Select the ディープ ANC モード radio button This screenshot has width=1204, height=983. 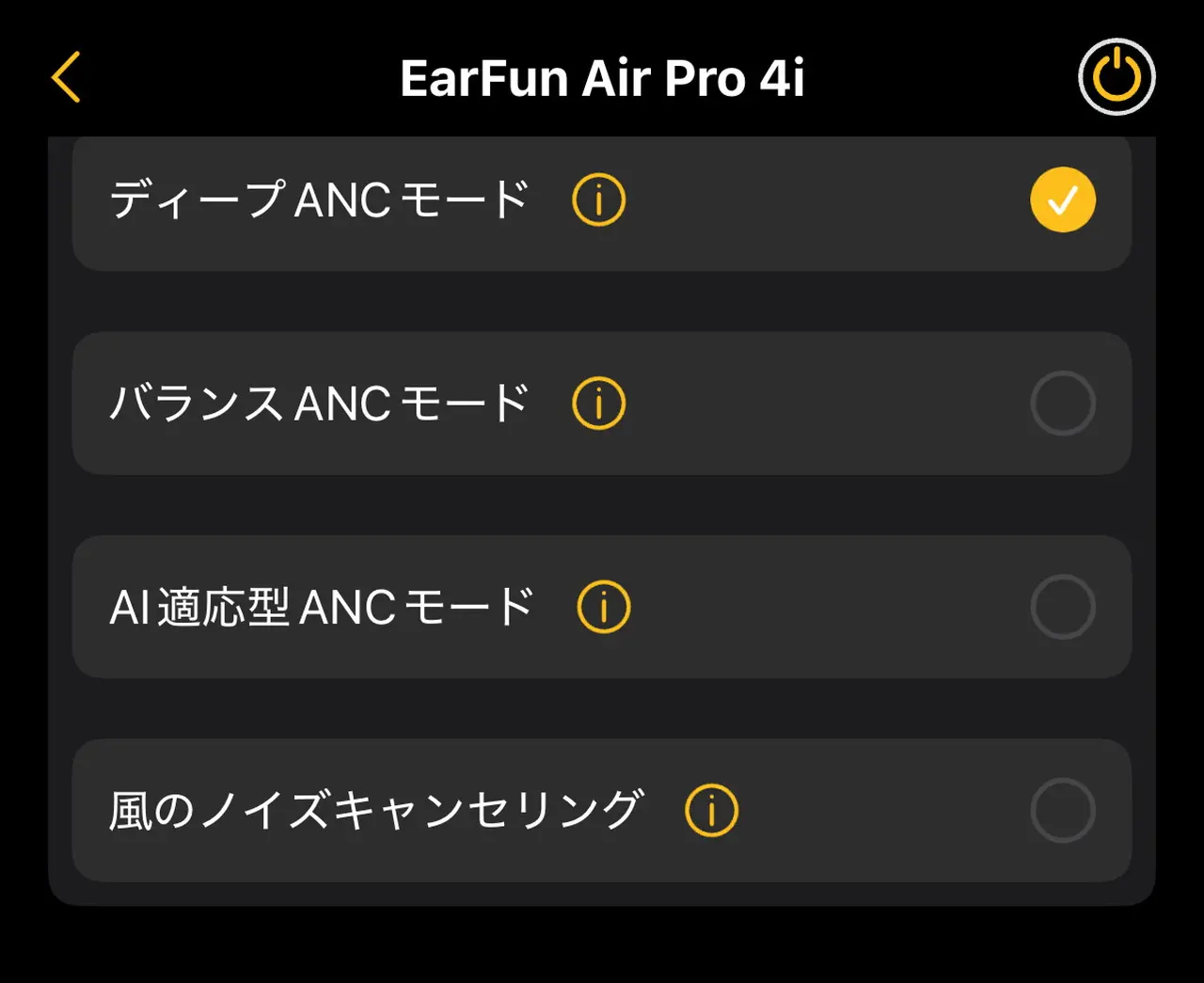(1062, 199)
